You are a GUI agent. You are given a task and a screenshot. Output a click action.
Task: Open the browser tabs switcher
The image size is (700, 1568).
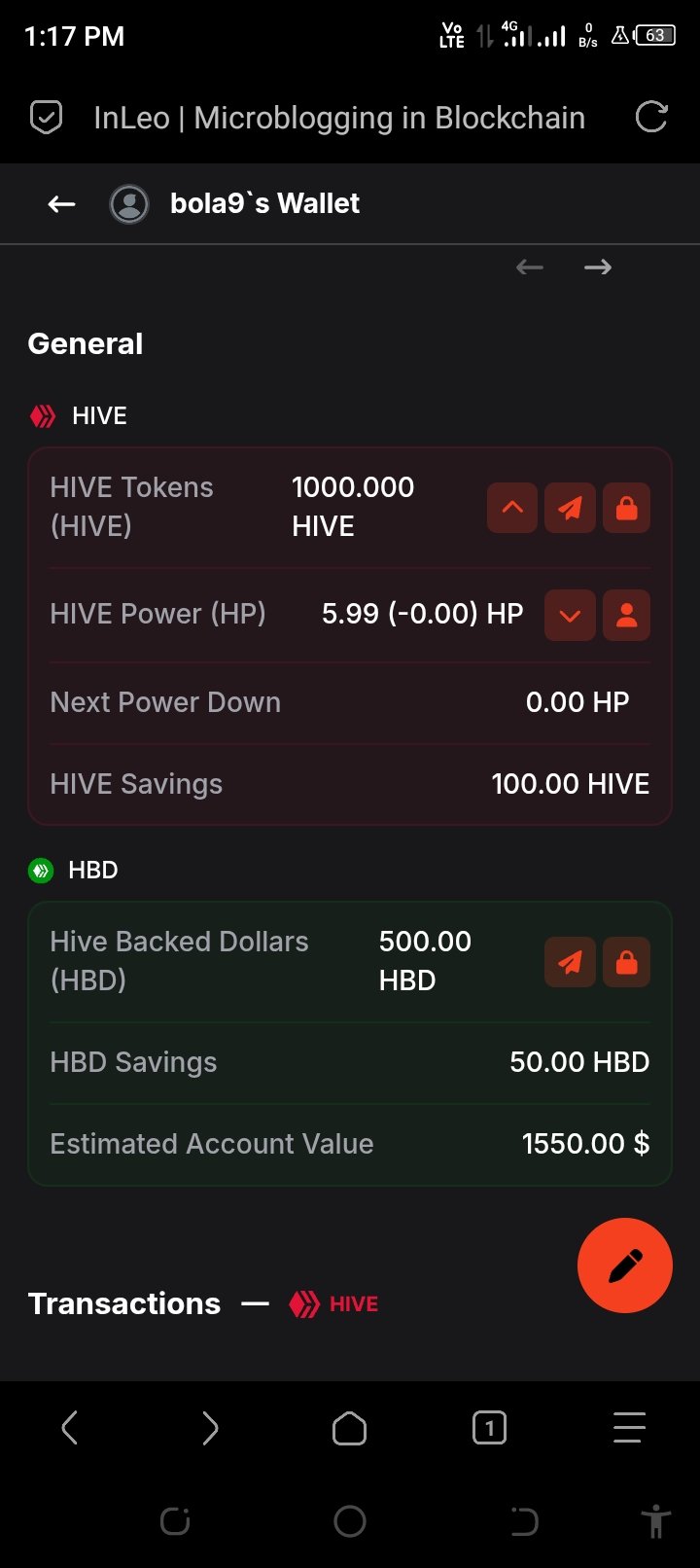pos(489,1428)
